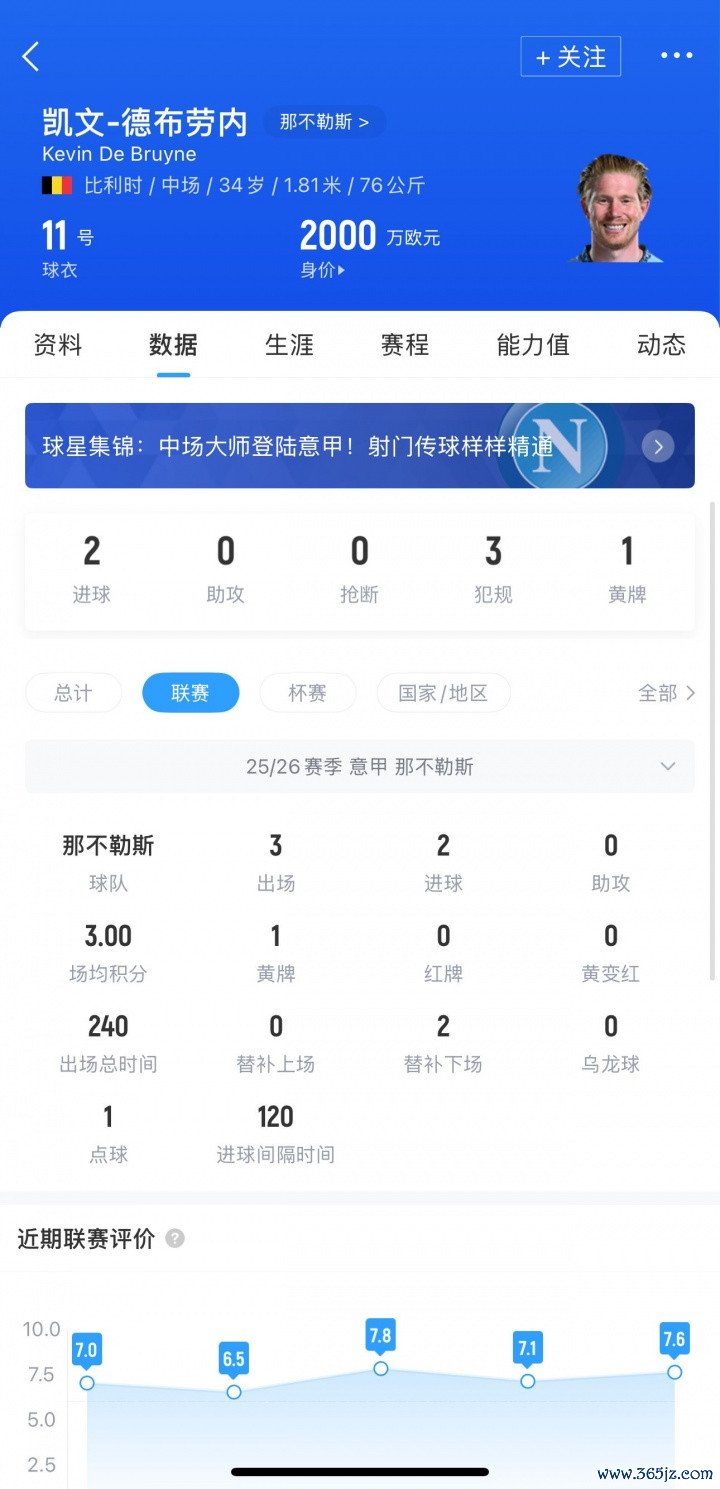Open the 球星集锦 highlights banner
Image resolution: width=720 pixels, height=1489 pixels.
click(359, 446)
